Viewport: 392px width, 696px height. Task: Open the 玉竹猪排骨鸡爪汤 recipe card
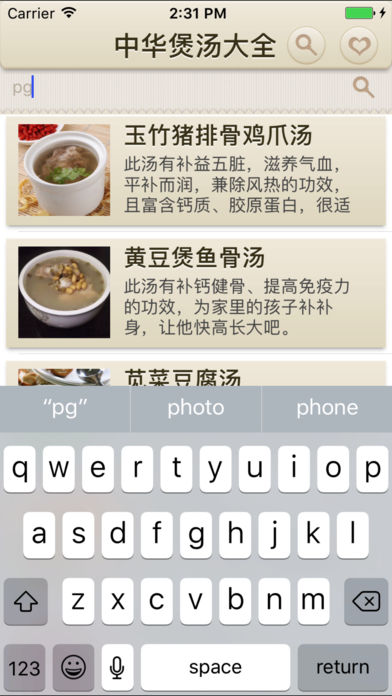point(196,171)
